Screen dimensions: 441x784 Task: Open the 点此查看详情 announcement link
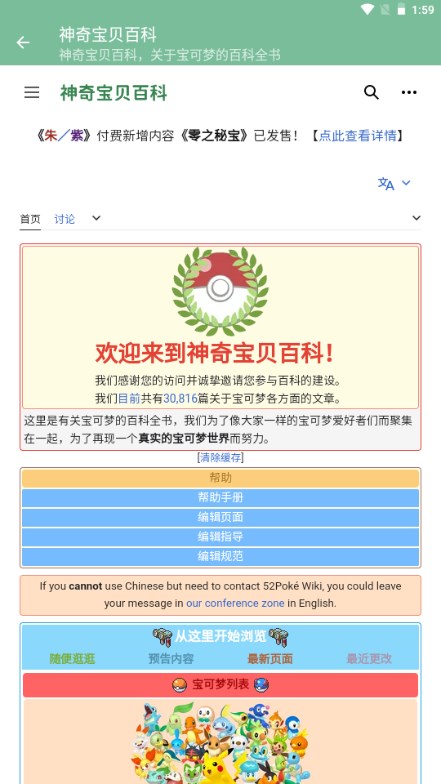pyautogui.click(x=358, y=136)
